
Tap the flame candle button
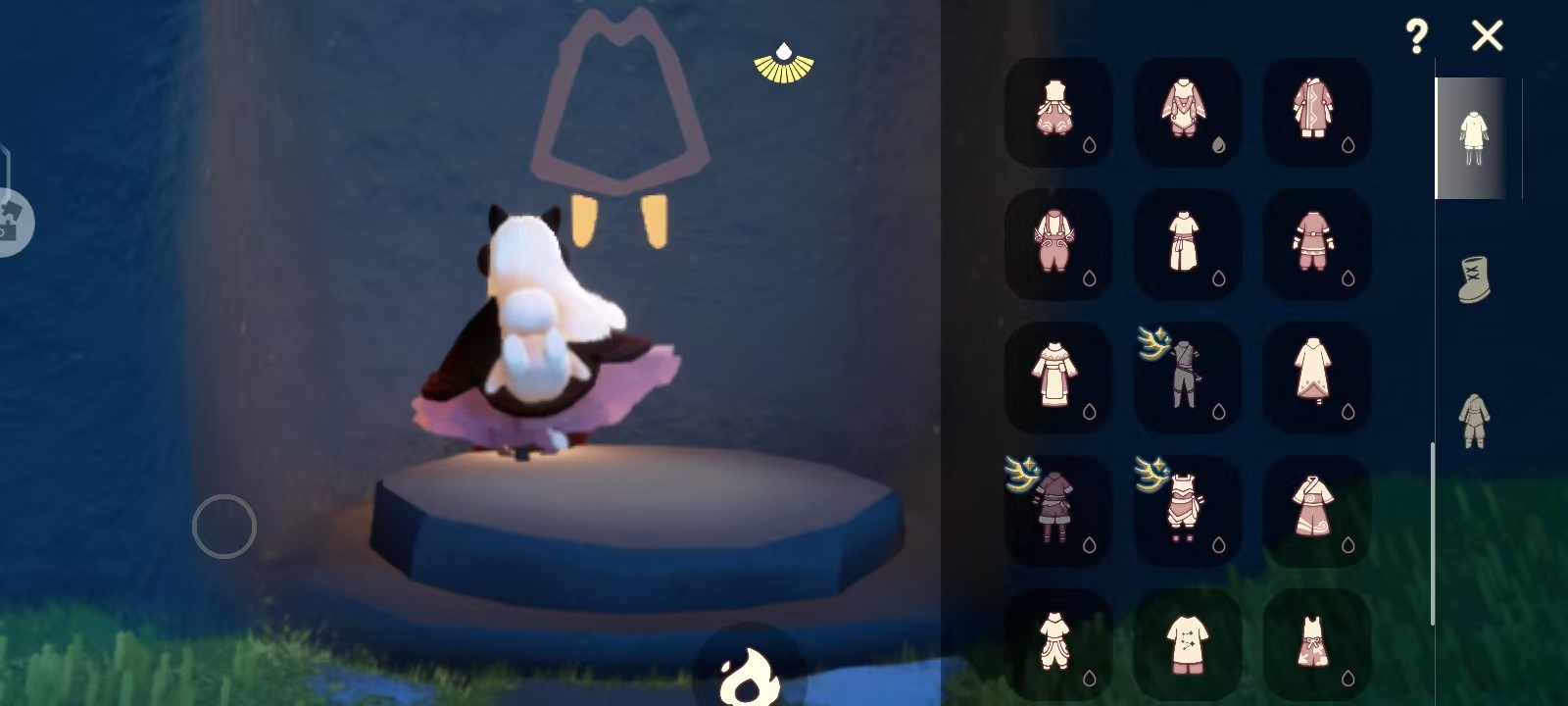pos(748,675)
